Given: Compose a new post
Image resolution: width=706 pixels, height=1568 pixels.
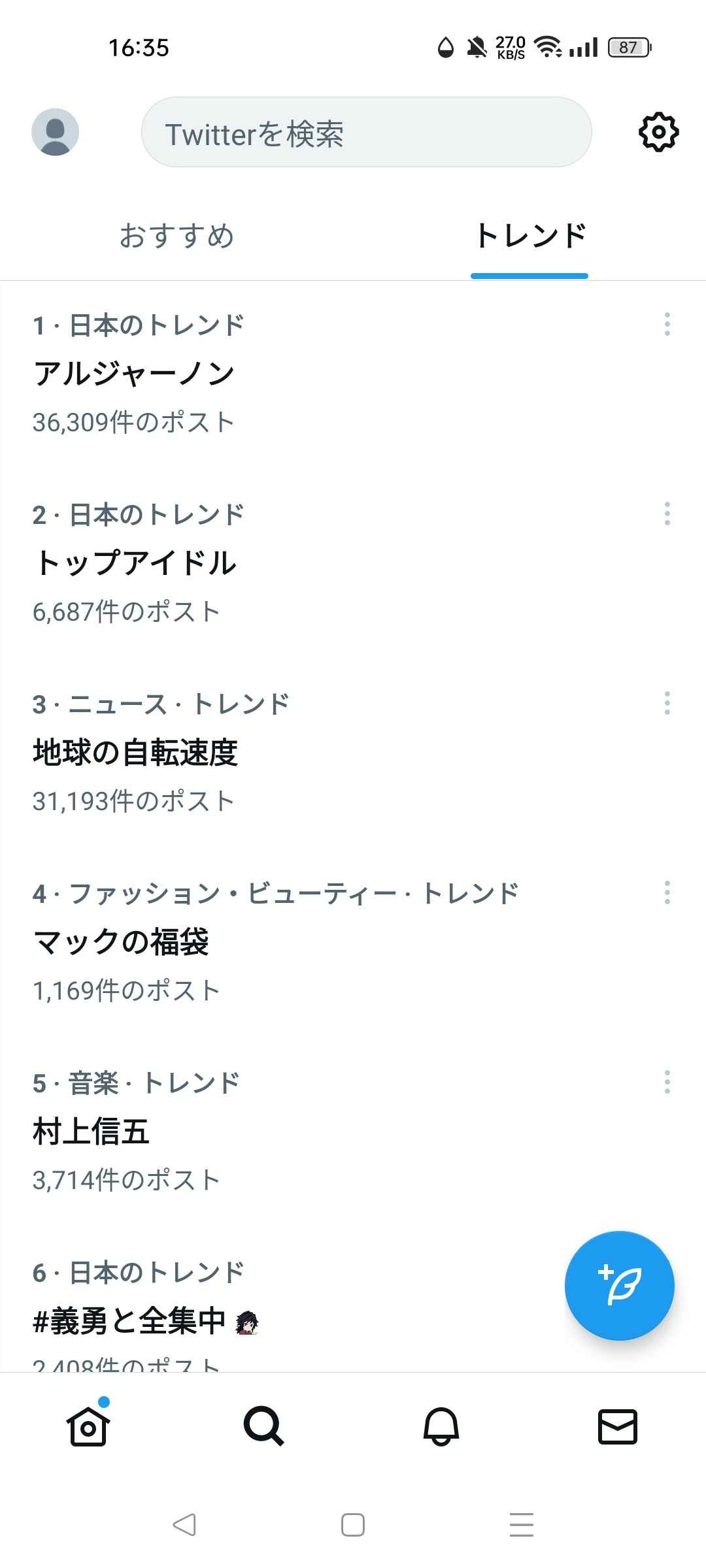Looking at the screenshot, I should tap(619, 1285).
